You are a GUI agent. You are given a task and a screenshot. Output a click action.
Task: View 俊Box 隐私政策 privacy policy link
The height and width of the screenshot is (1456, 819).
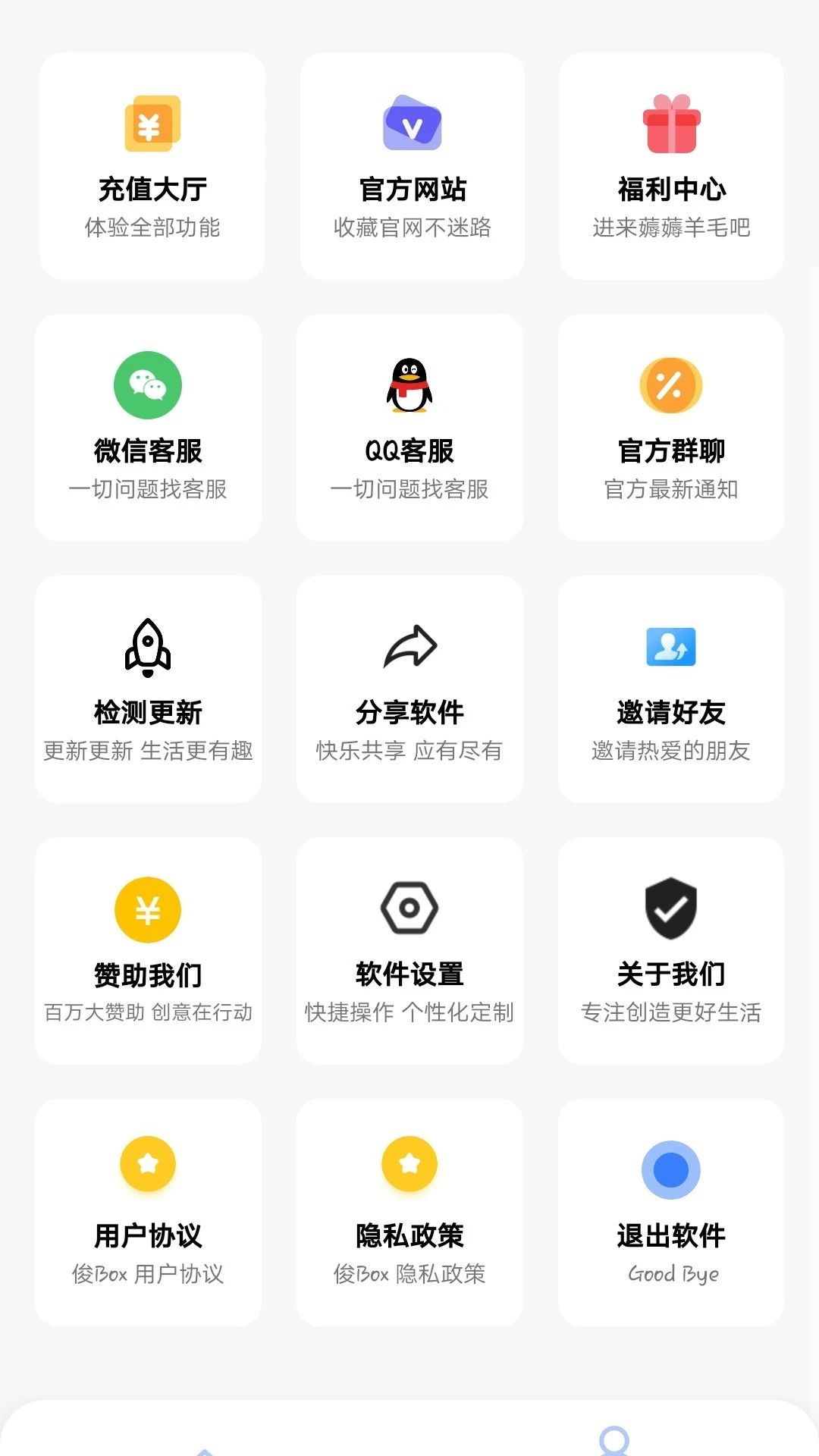point(409,1275)
